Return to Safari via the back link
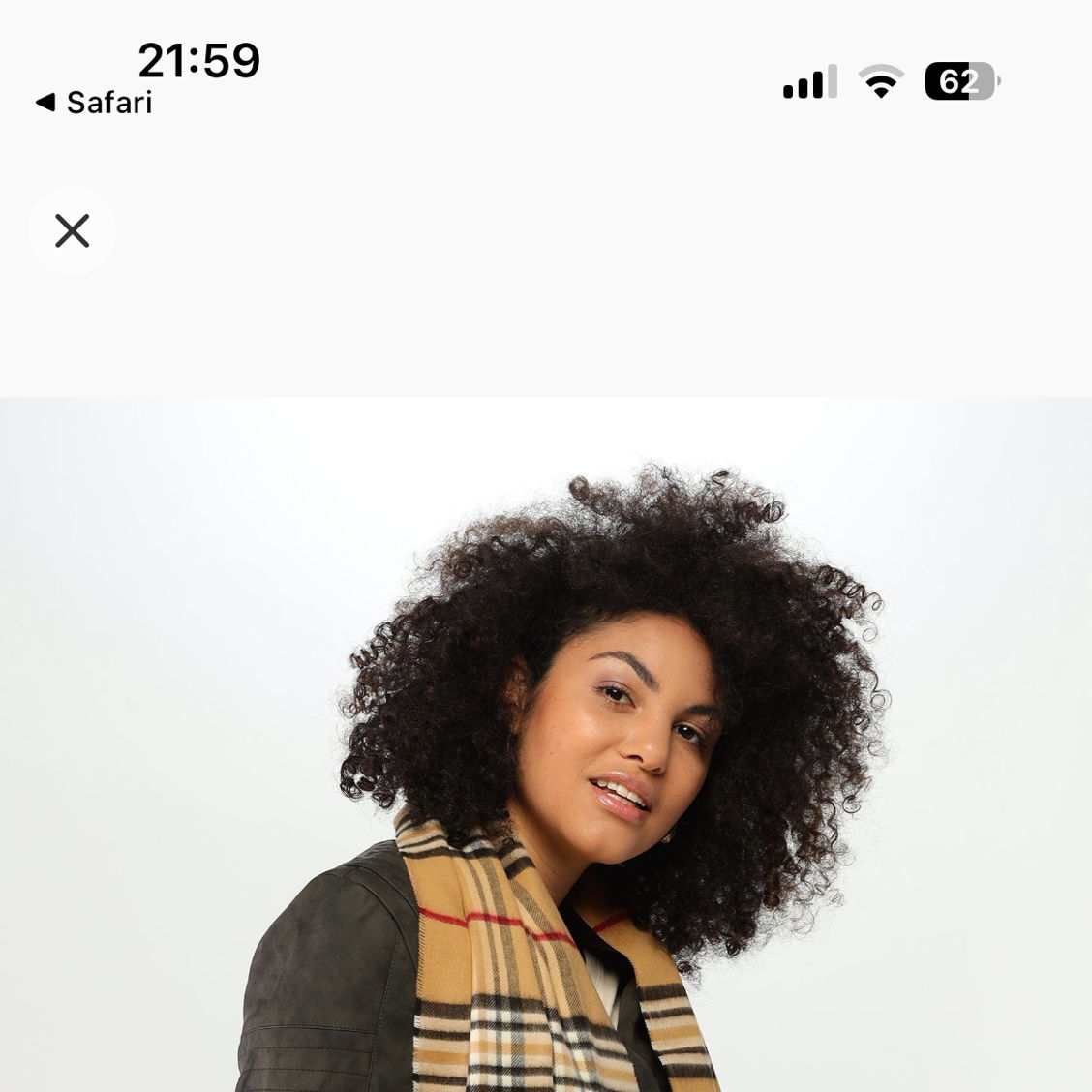The height and width of the screenshot is (1092, 1092). point(94,103)
